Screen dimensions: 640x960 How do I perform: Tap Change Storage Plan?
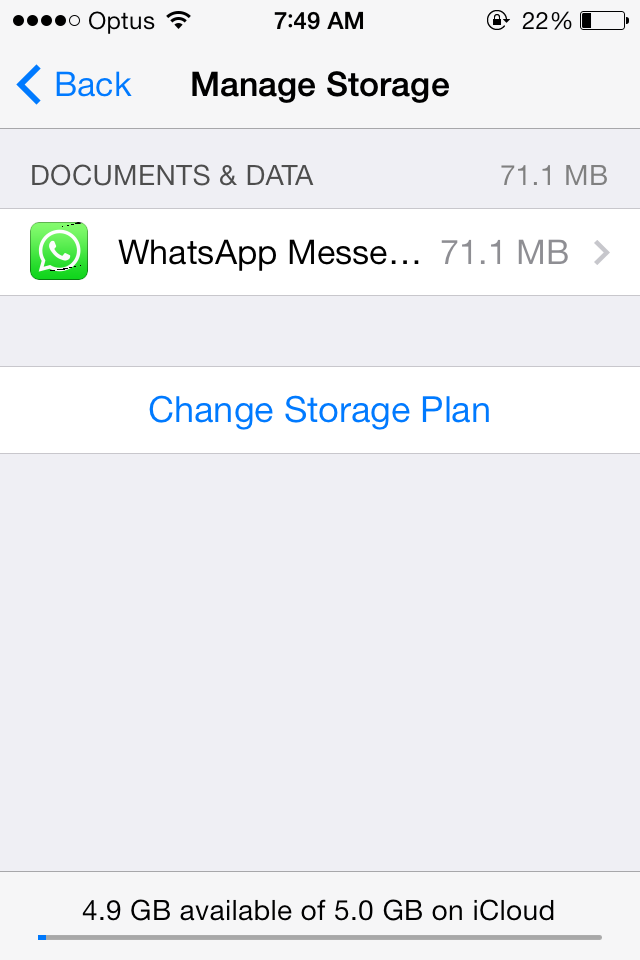[320, 410]
